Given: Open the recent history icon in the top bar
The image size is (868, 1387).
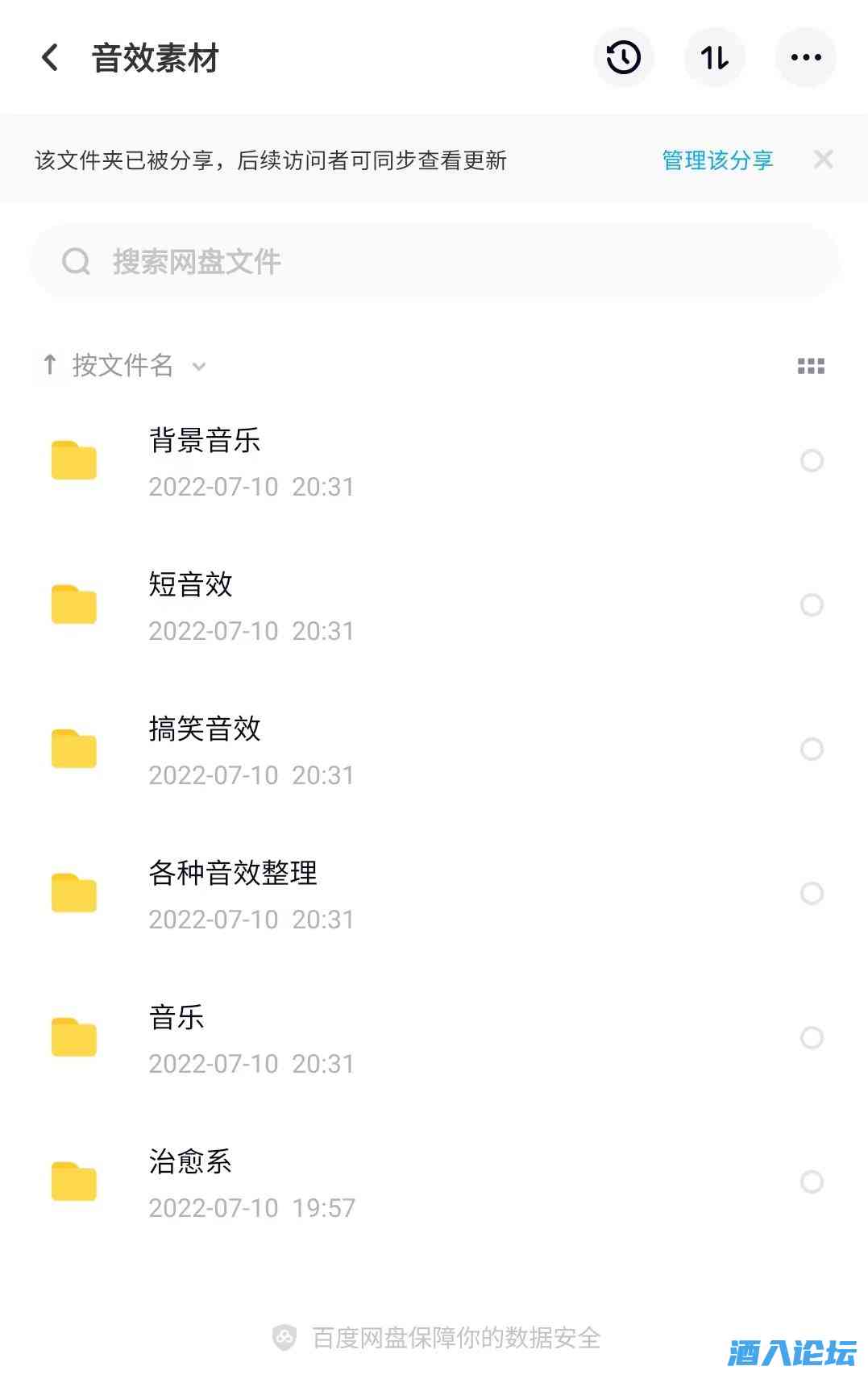Looking at the screenshot, I should coord(623,57).
